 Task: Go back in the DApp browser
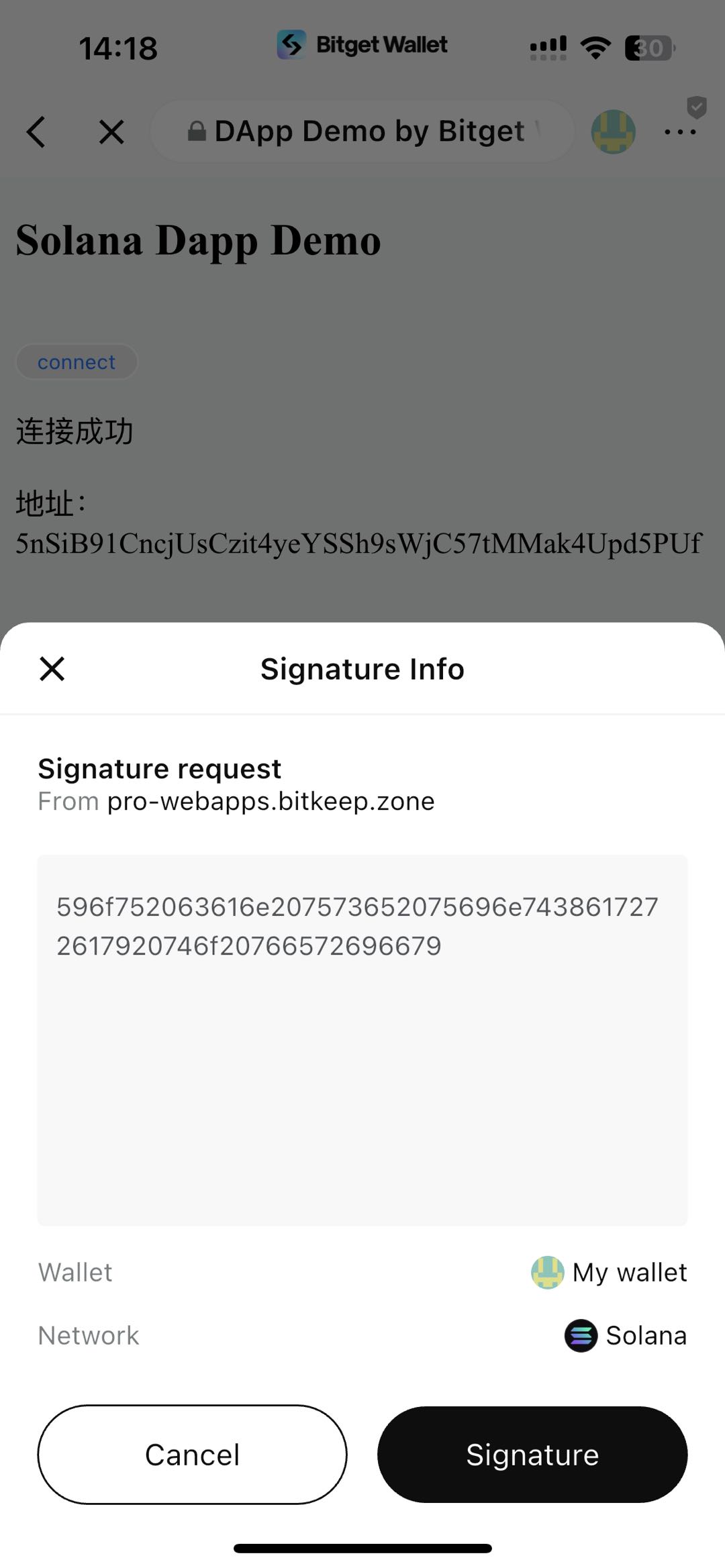pyautogui.click(x=37, y=132)
